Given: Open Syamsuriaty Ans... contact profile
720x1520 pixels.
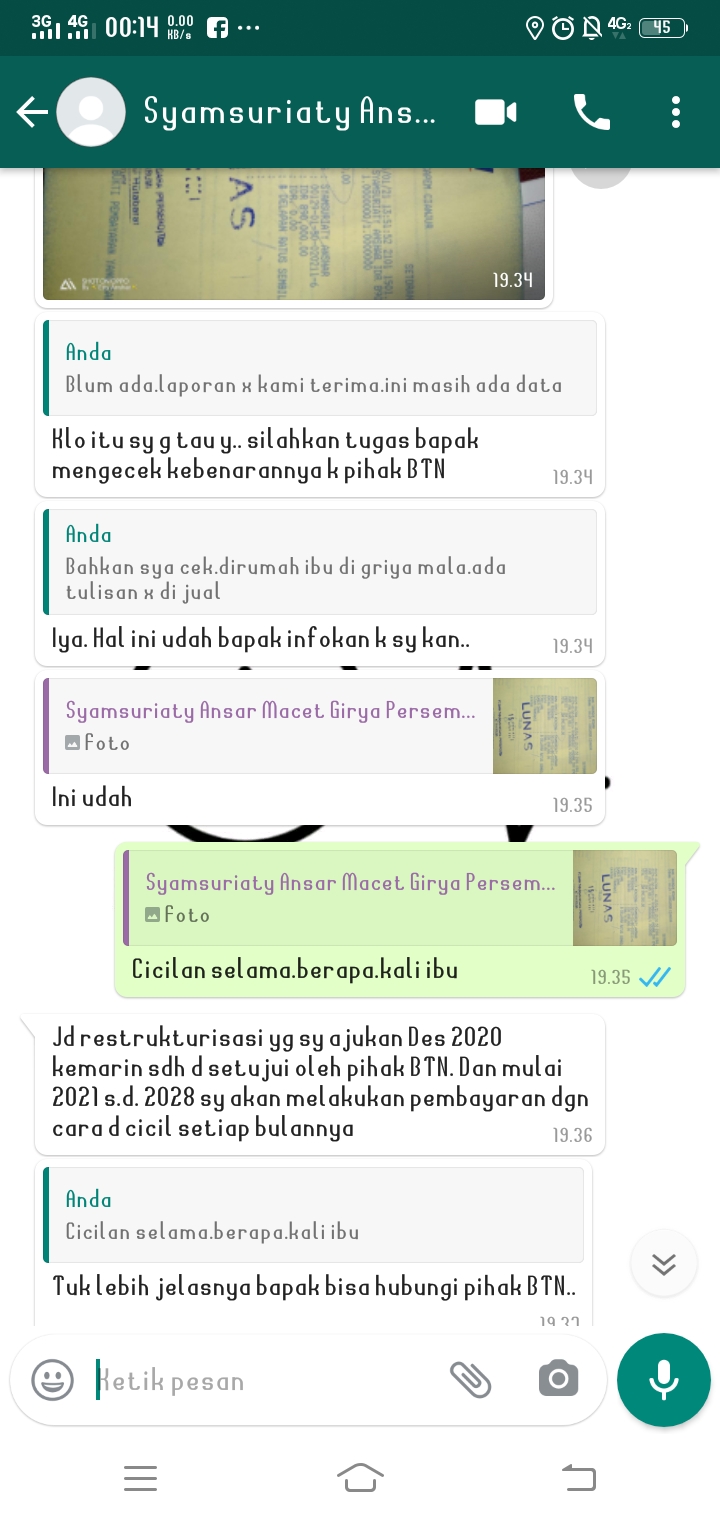Looking at the screenshot, I should [x=290, y=112].
